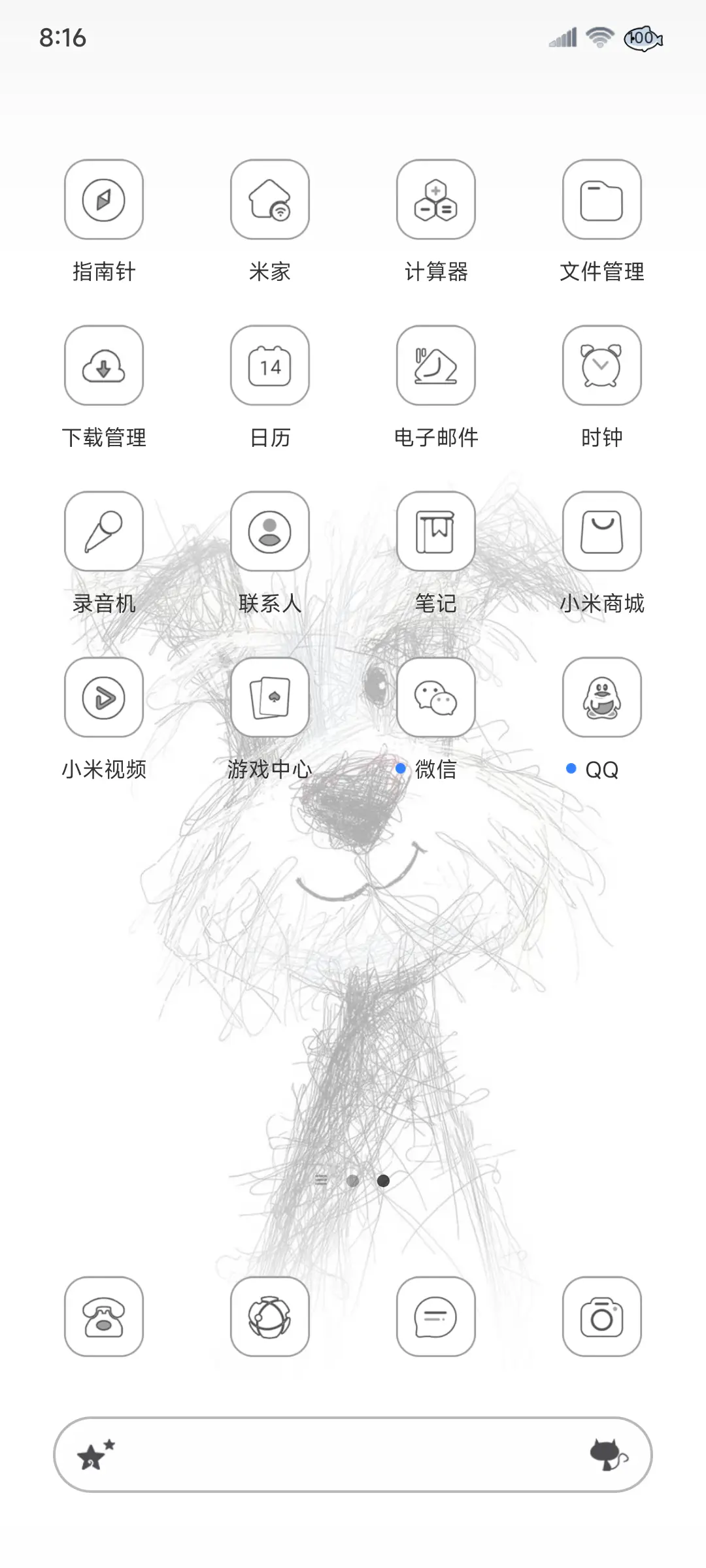The height and width of the screenshot is (1568, 706).
Task: Open QQ with unread badge
Action: coord(601,697)
